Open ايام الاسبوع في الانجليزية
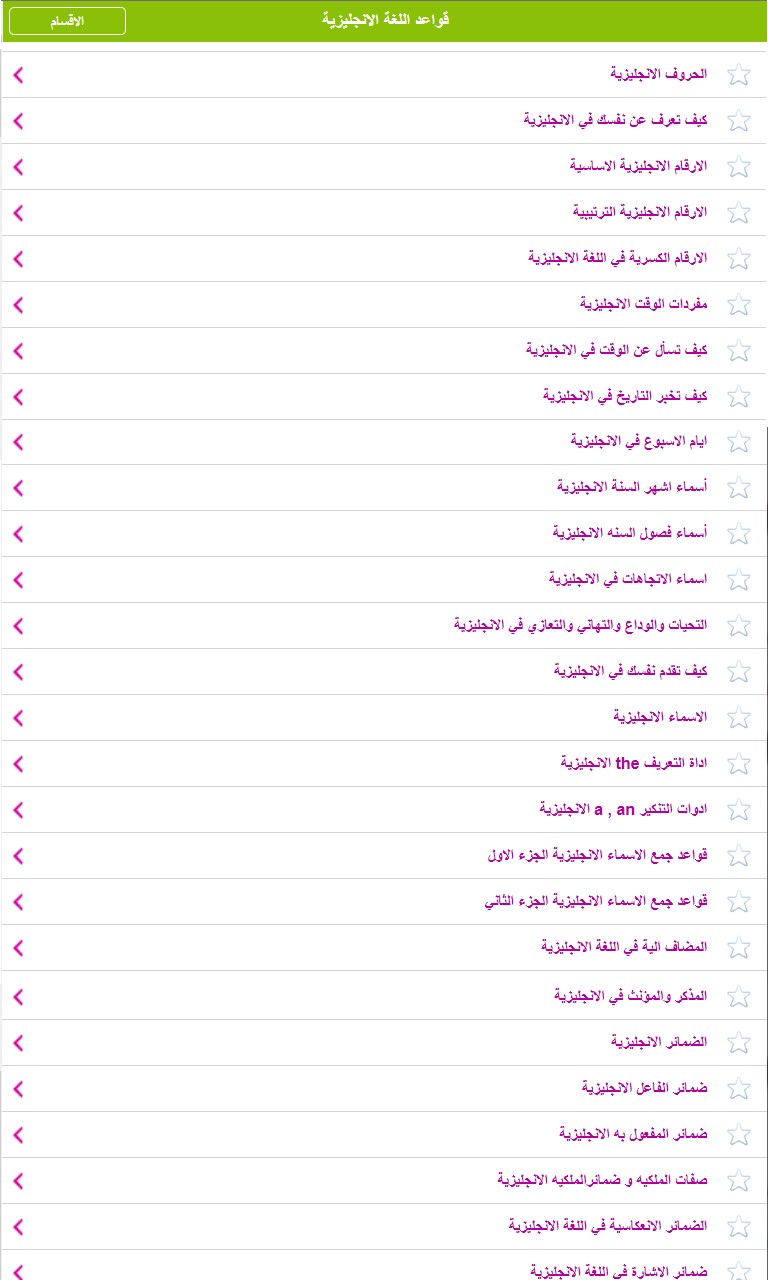 click(x=638, y=442)
